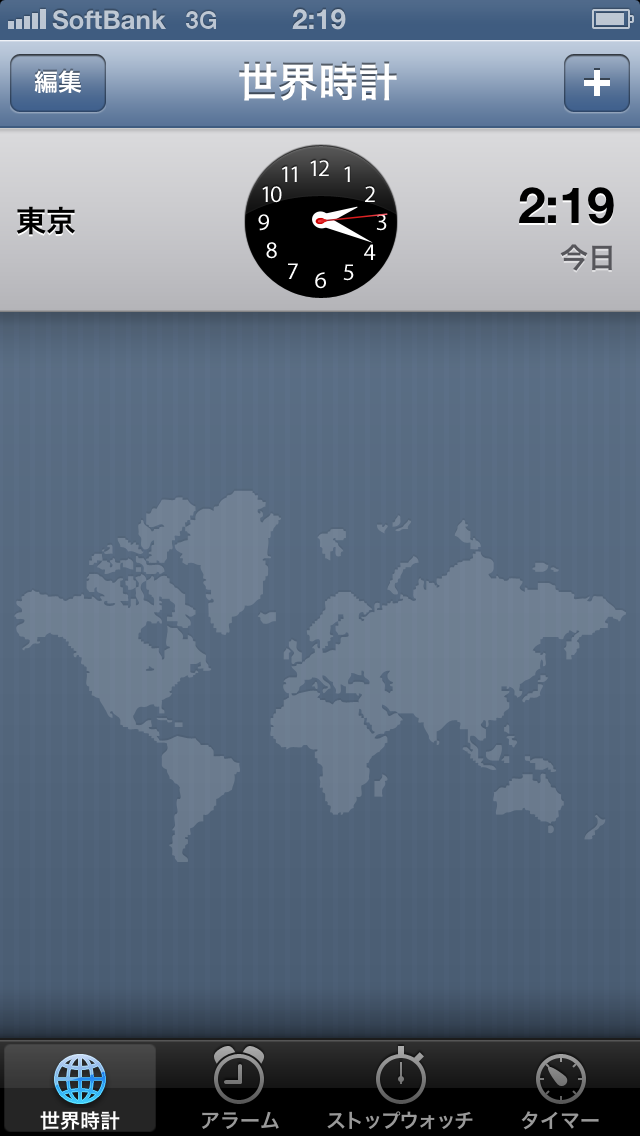This screenshot has width=640, height=1136.
Task: Go to the タイマー timer tab
Action: tap(560, 1090)
